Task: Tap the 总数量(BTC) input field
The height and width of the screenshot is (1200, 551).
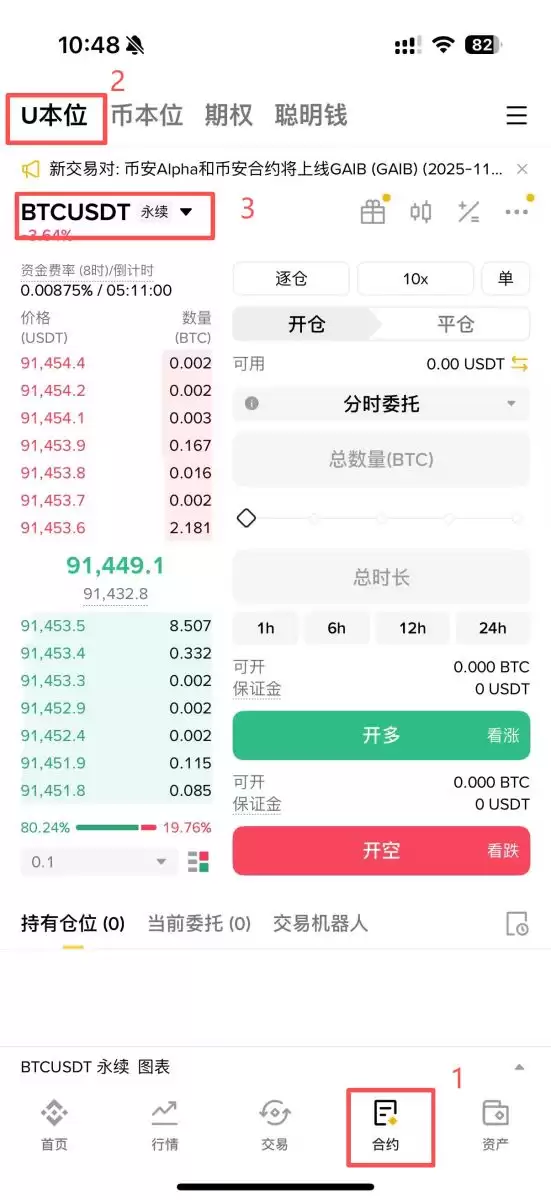Action: coord(381,460)
